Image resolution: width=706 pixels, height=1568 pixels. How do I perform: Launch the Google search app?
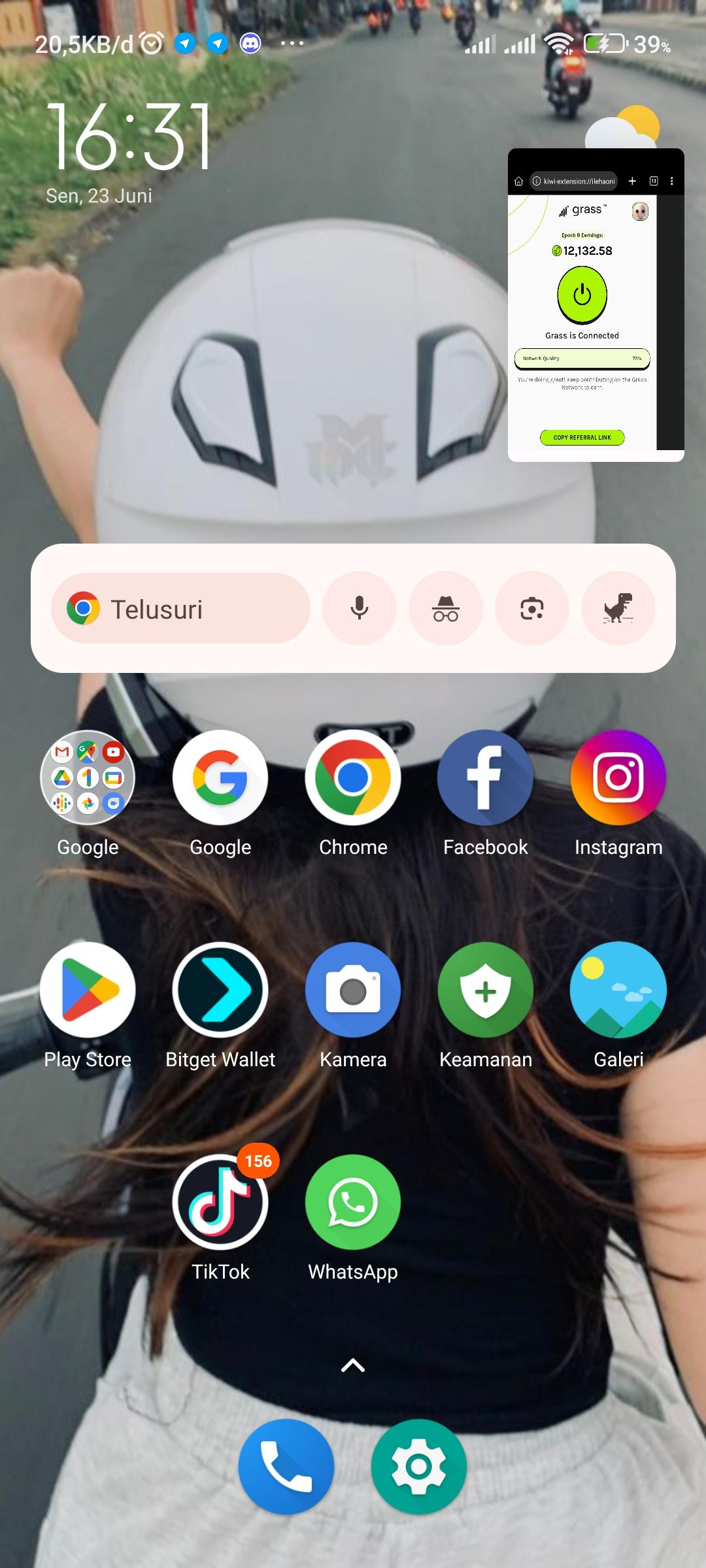(x=220, y=777)
